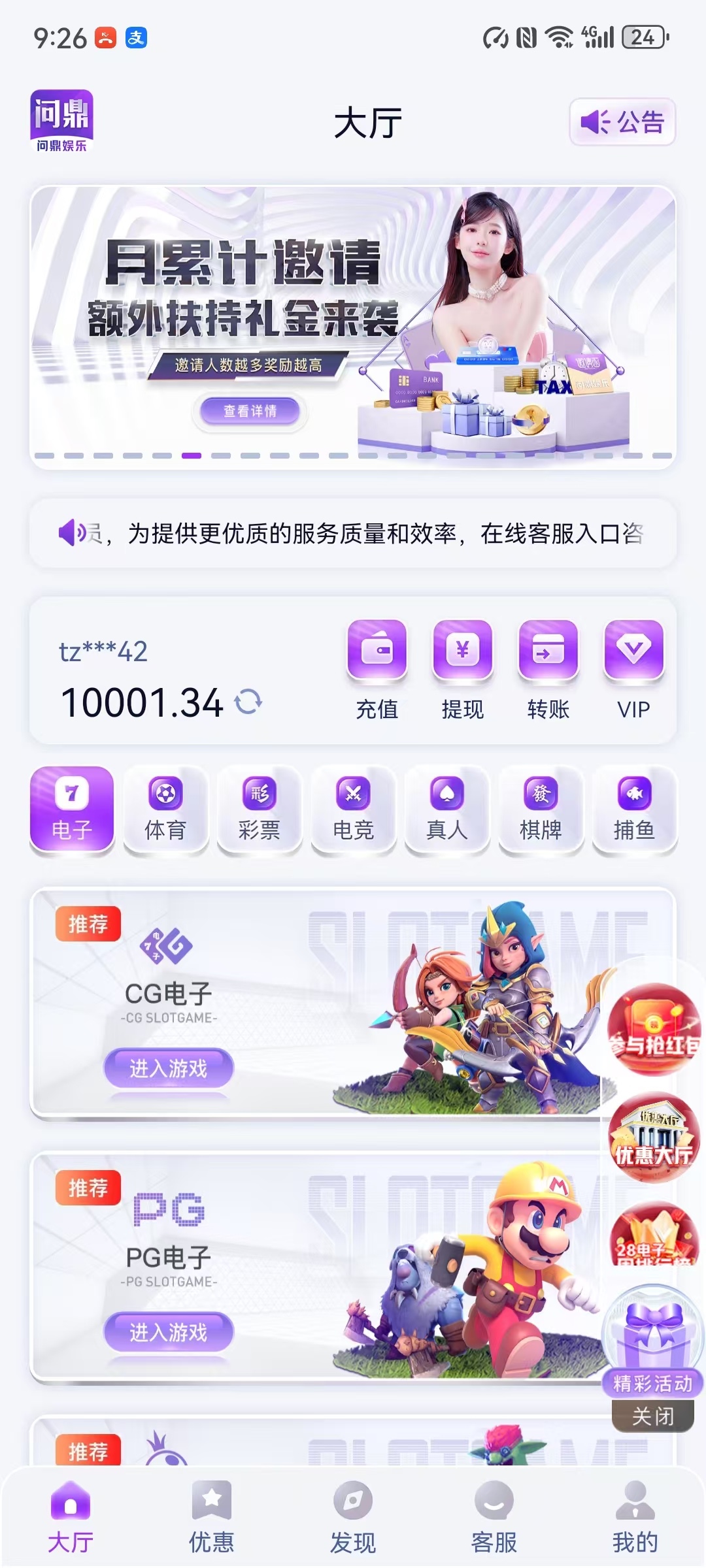
Task: Close the floating activity panel
Action: (652, 1416)
